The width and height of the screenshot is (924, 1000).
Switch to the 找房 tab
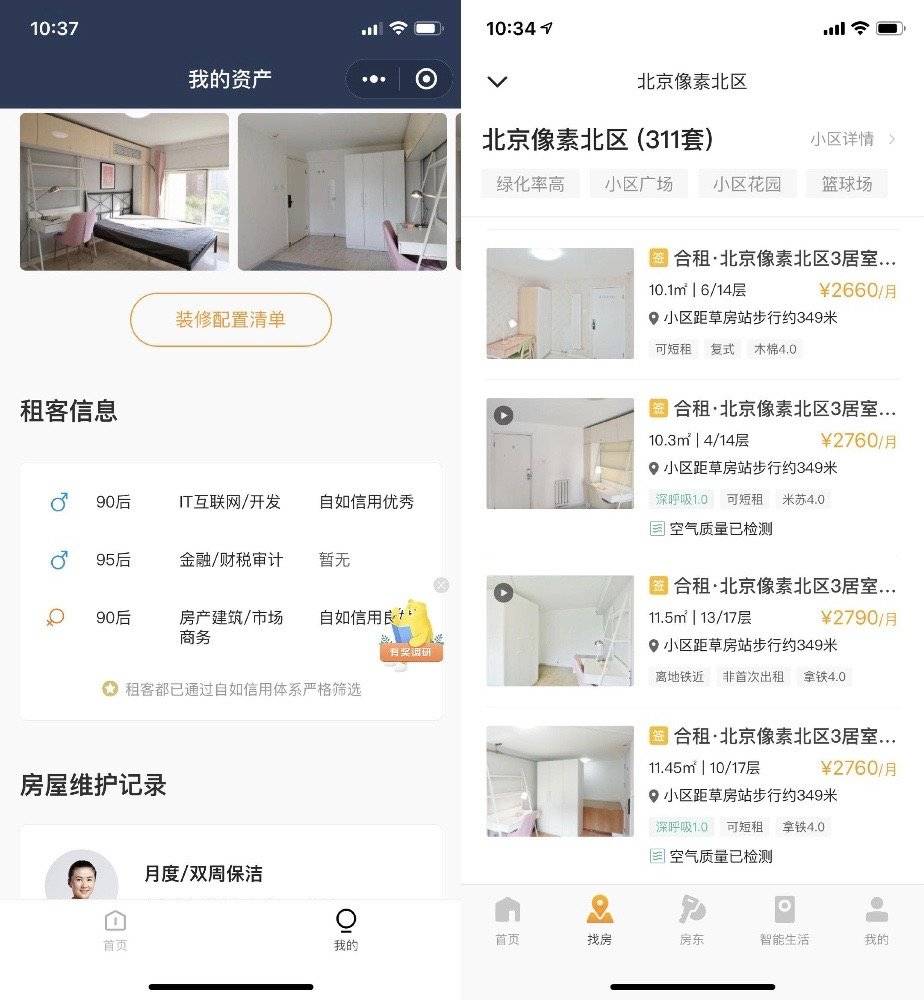(x=599, y=920)
